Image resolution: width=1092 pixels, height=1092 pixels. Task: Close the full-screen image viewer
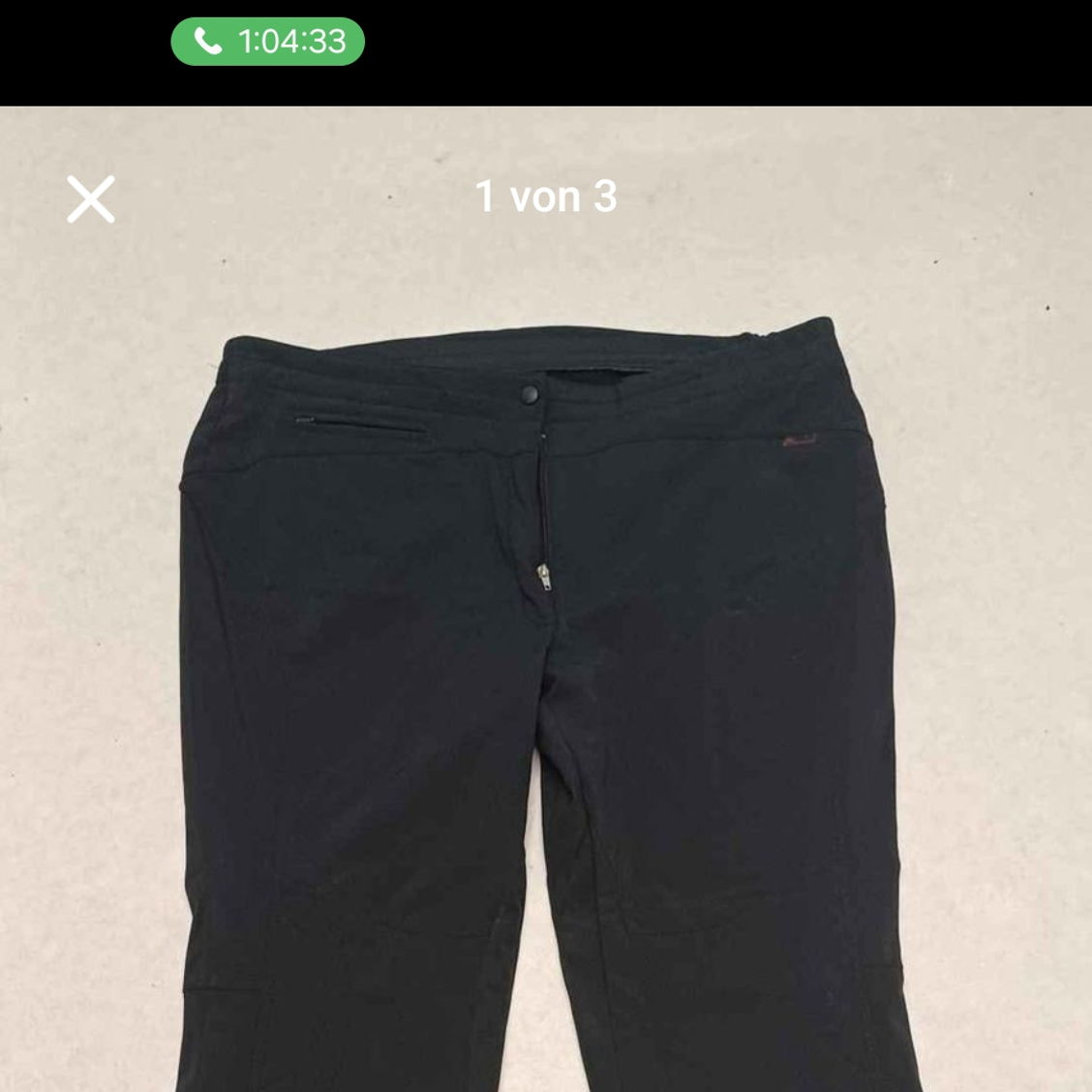tap(91, 199)
